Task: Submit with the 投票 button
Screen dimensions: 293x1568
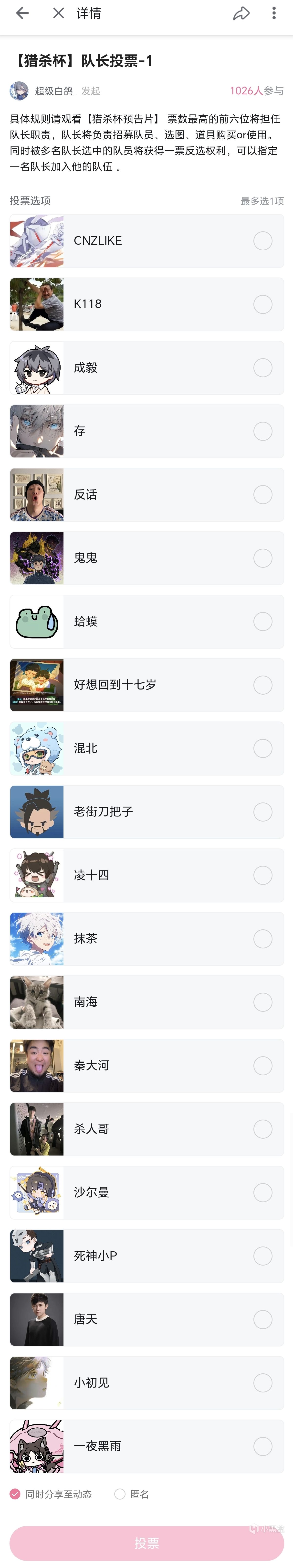Action: pos(146,1543)
